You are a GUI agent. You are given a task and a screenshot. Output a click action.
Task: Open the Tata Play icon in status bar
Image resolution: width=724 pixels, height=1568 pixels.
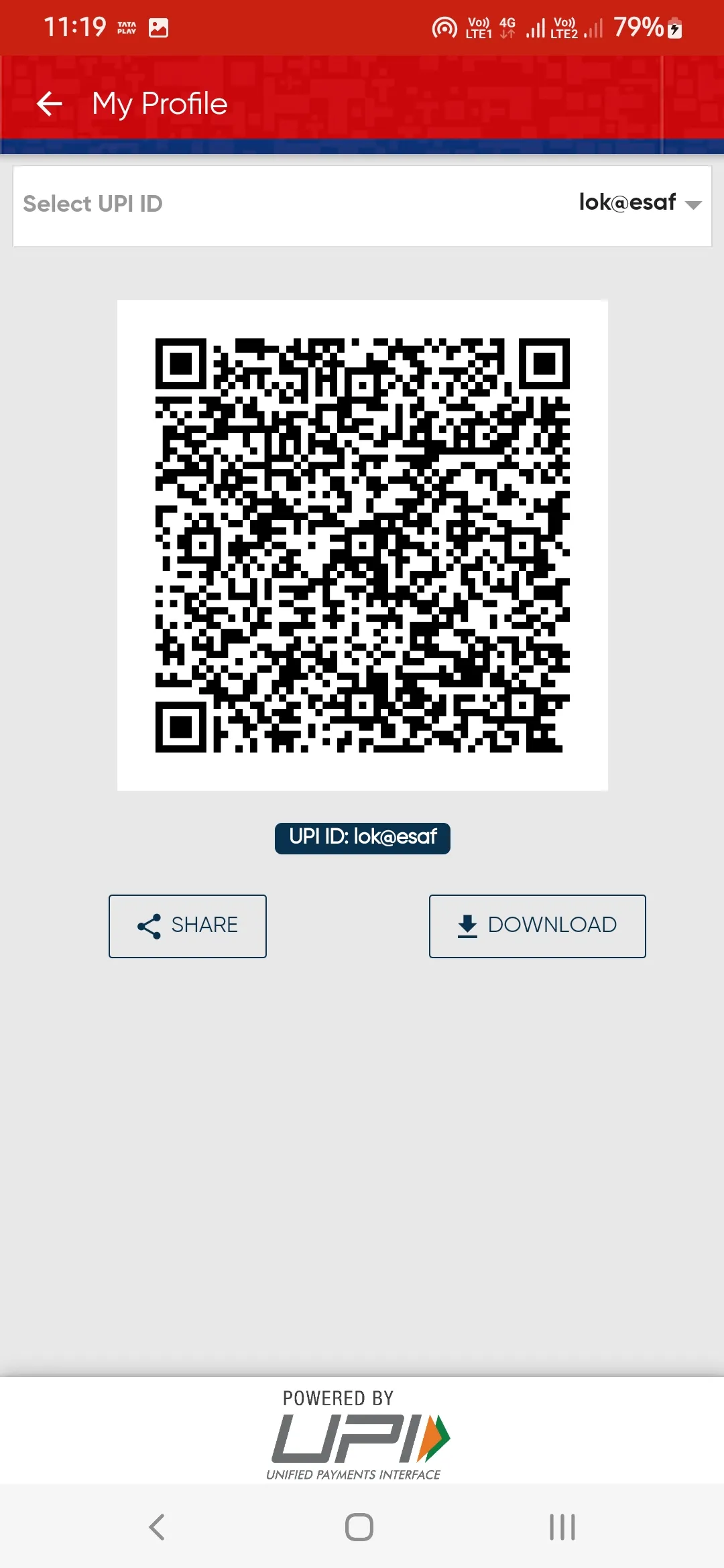click(x=127, y=27)
